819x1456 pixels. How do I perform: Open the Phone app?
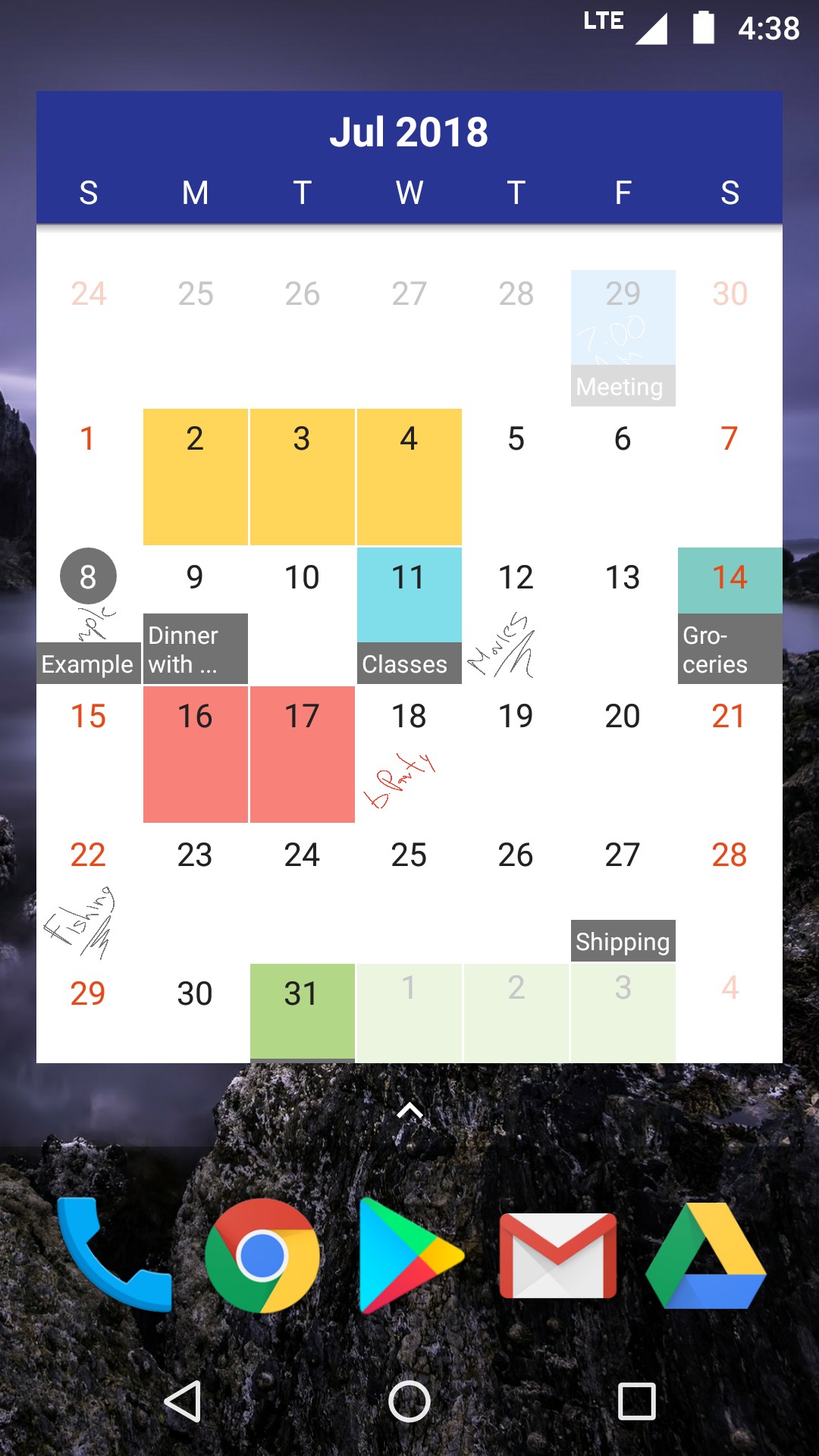click(x=114, y=1255)
